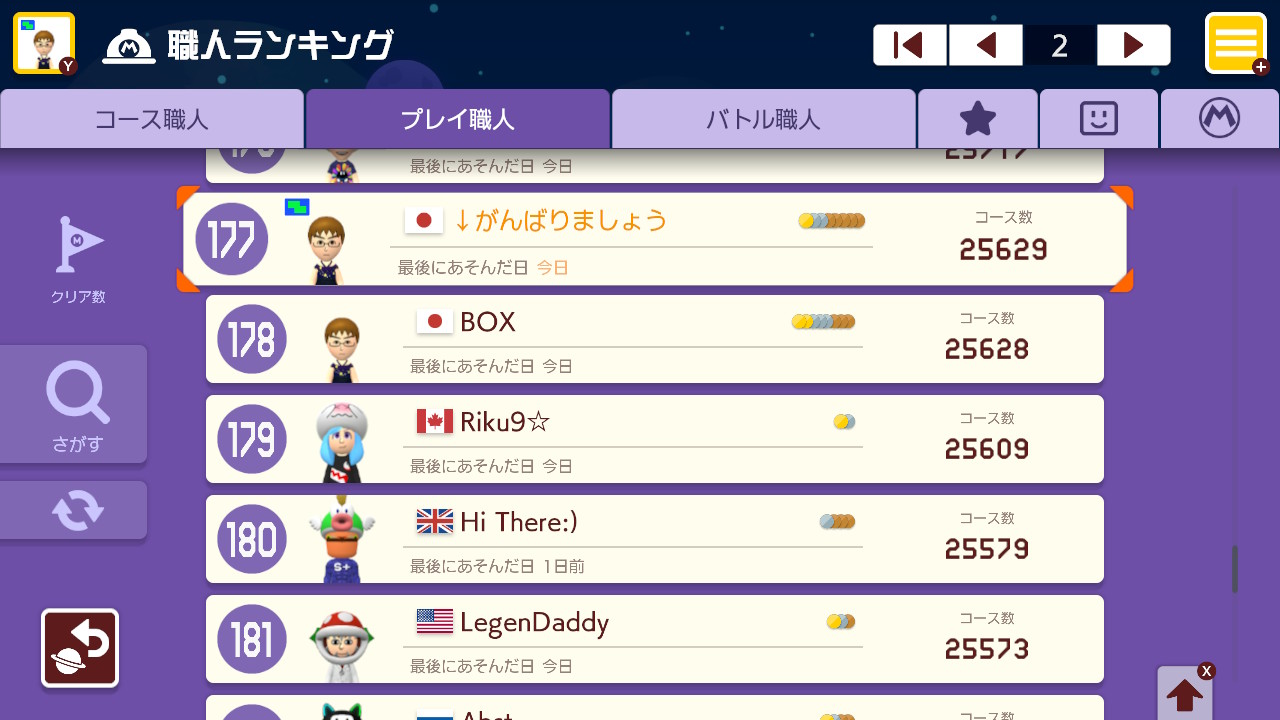This screenshot has height=720, width=1280.
Task: Go back with the planet return button
Action: [80, 648]
